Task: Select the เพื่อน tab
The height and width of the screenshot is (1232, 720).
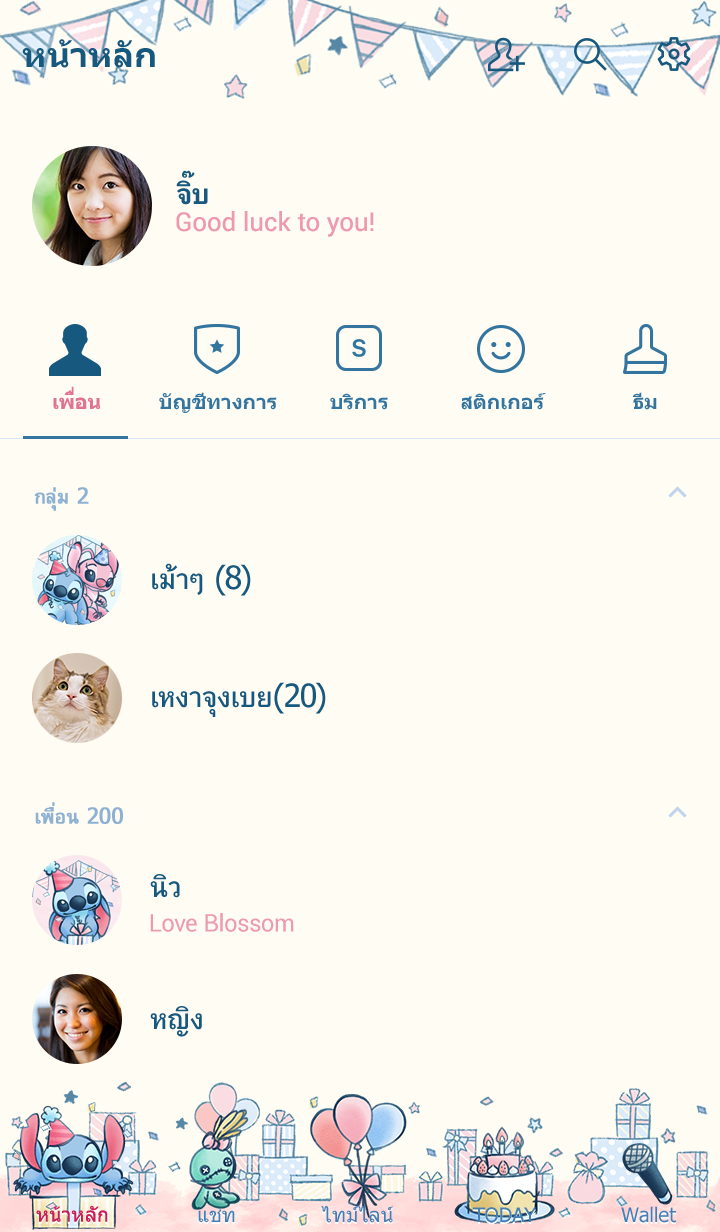Action: [76, 370]
